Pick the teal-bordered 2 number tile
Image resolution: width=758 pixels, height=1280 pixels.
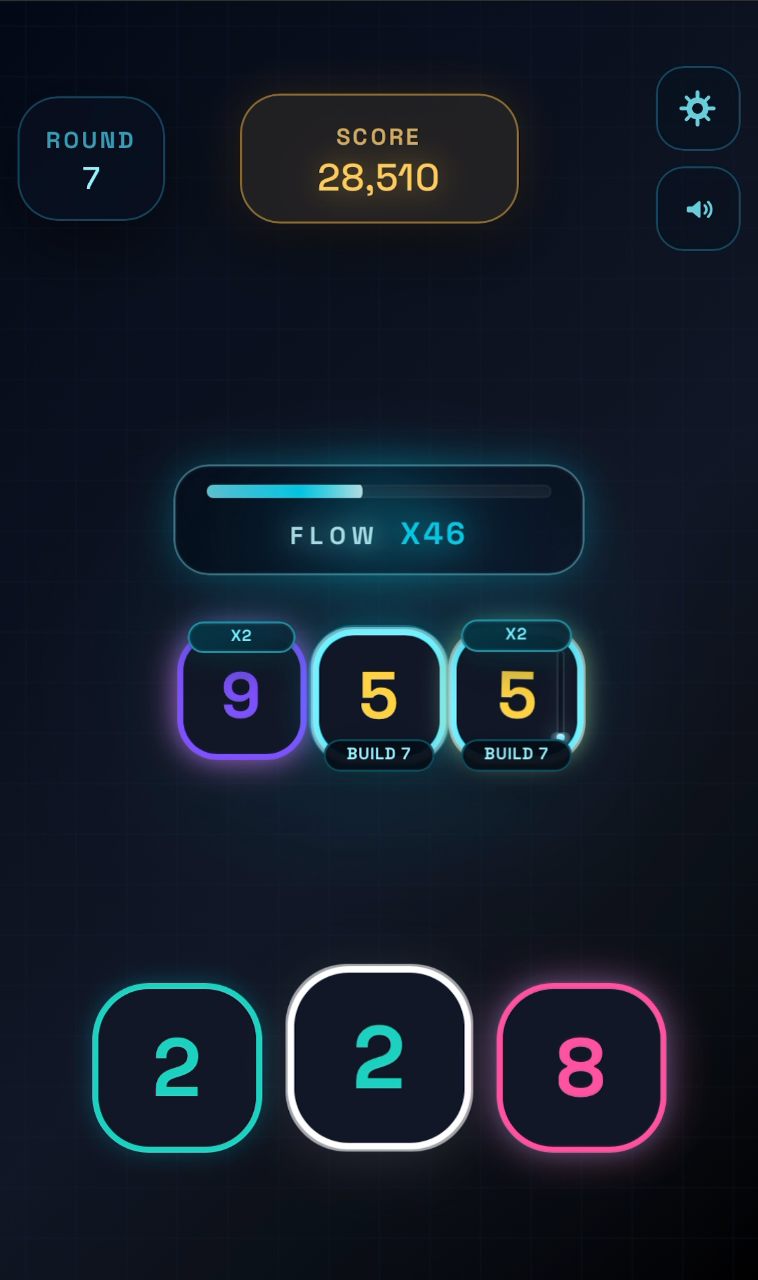click(x=177, y=1067)
